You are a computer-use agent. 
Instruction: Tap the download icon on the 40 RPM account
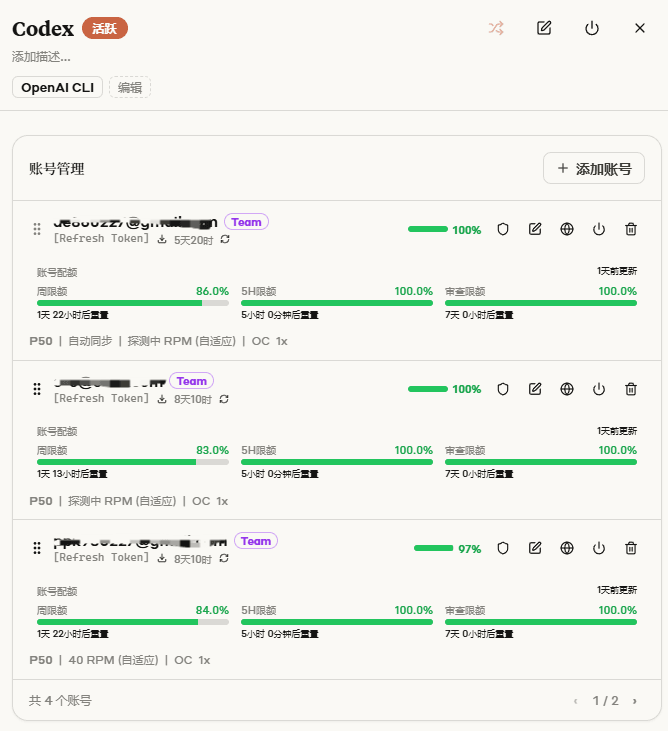tap(162, 559)
